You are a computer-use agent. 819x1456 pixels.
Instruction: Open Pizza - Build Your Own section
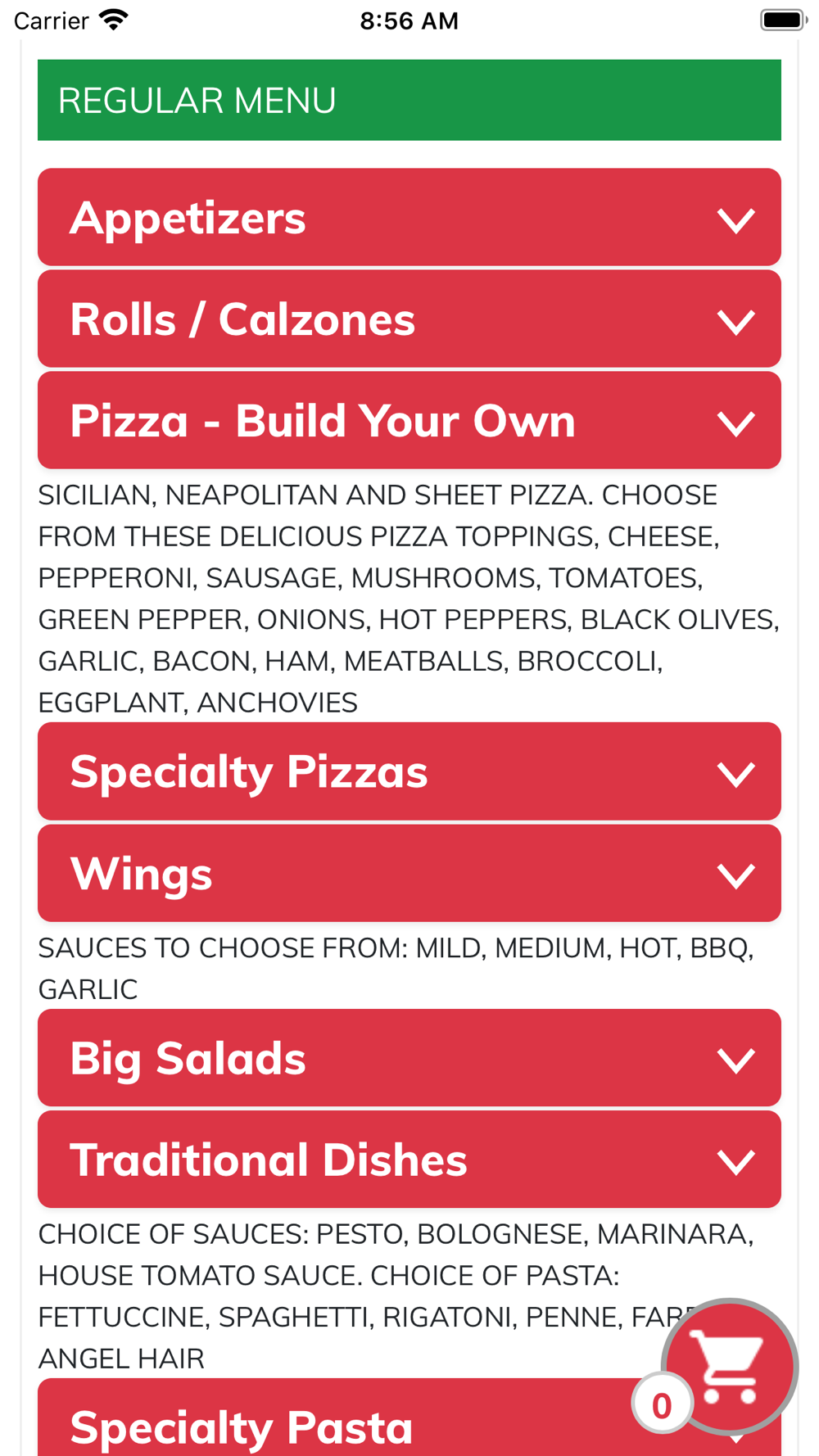coord(409,420)
